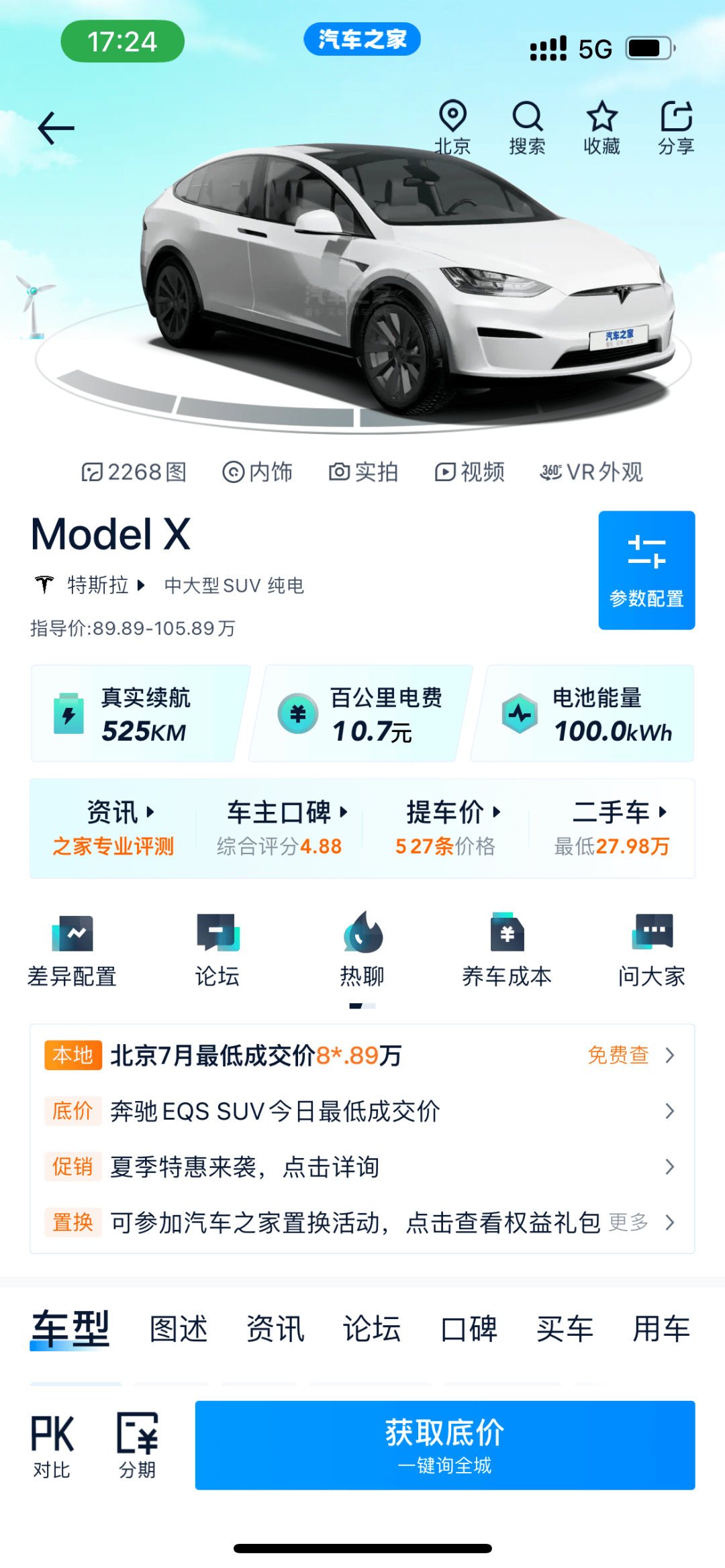
Task: Add Model X to 收藏 favorites
Action: (x=601, y=127)
